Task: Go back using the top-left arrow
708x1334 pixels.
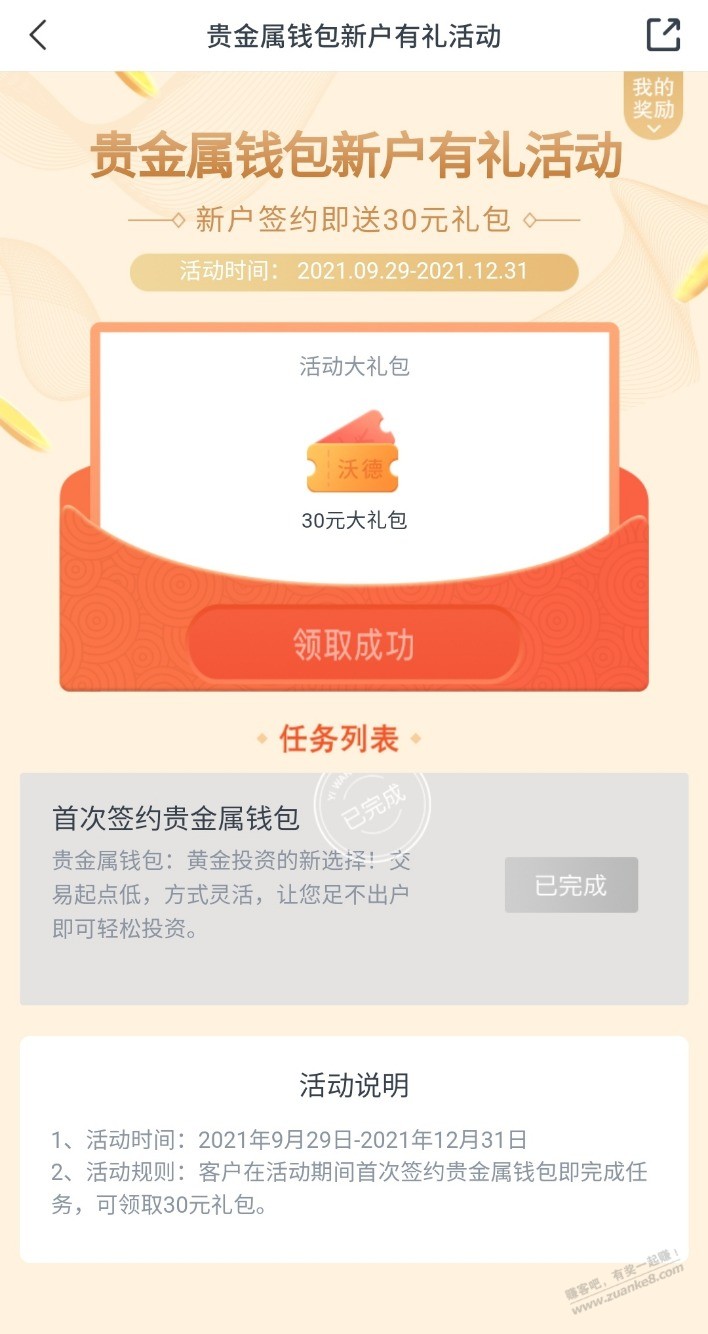Action: tap(38, 35)
